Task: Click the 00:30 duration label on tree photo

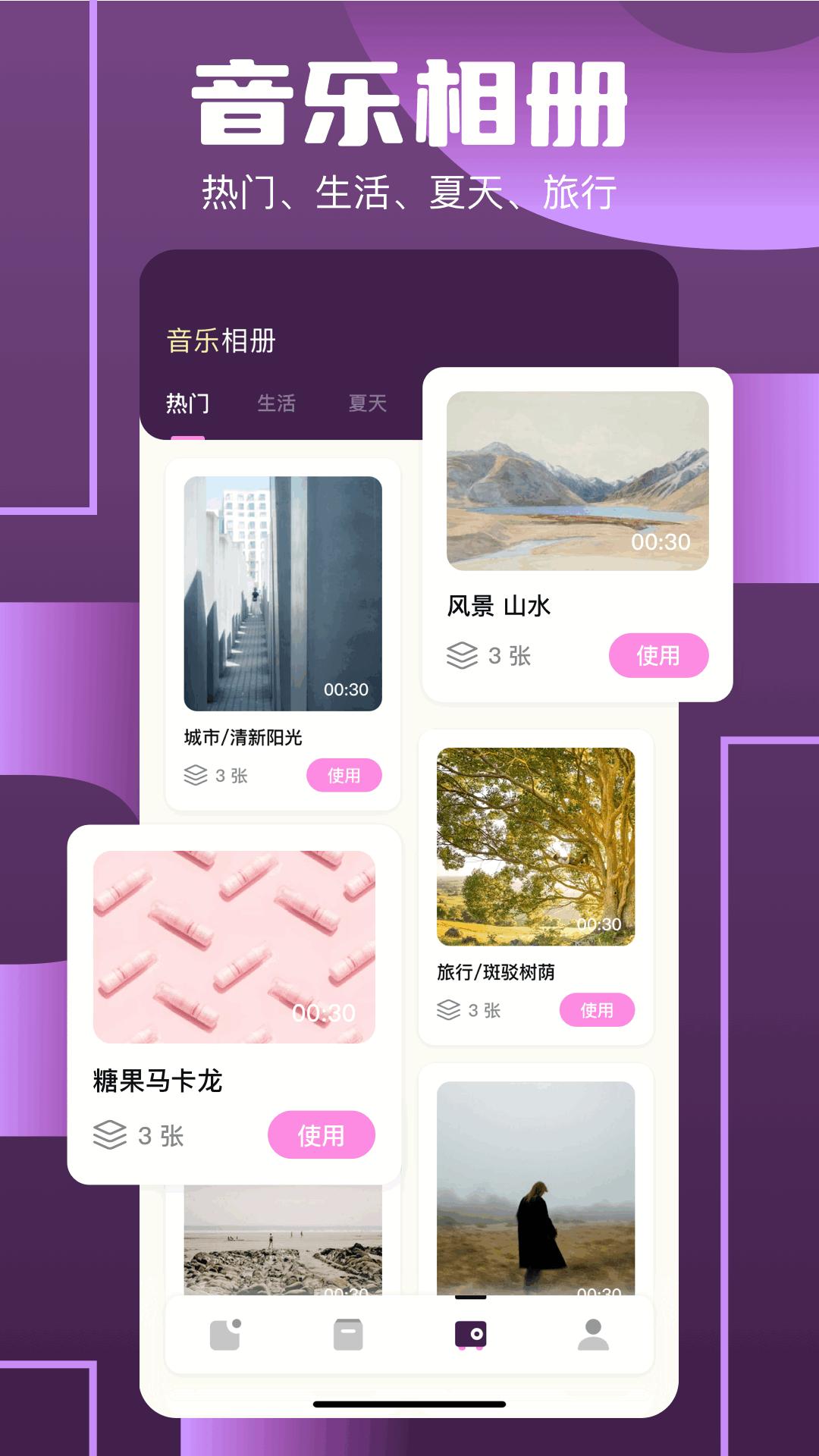Action: tap(598, 924)
